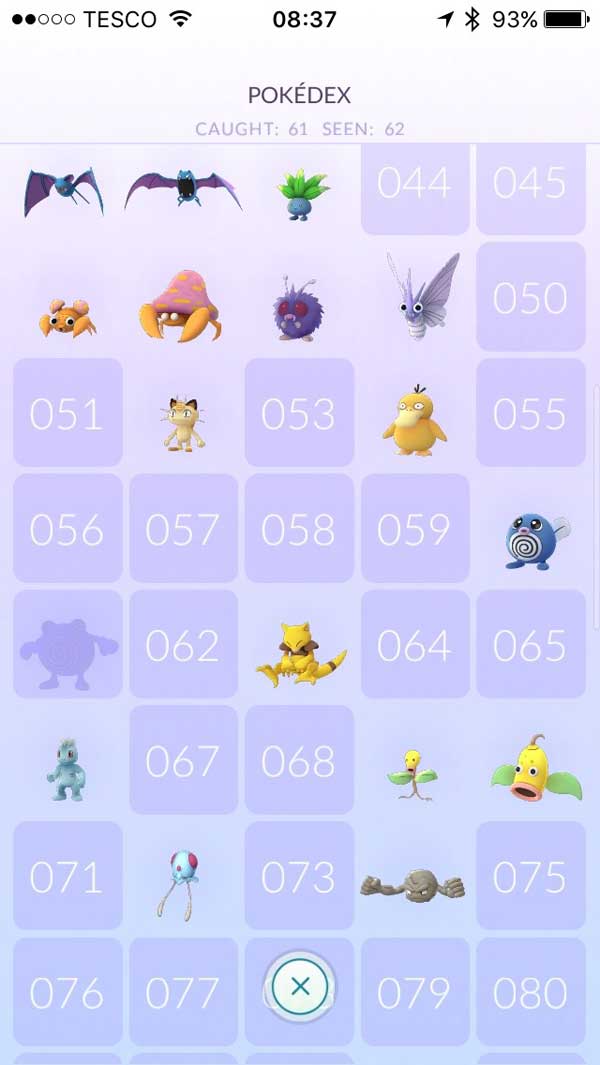Viewport: 600px width, 1065px height.
Task: Select Bellsprout in the grid
Action: coord(413,775)
